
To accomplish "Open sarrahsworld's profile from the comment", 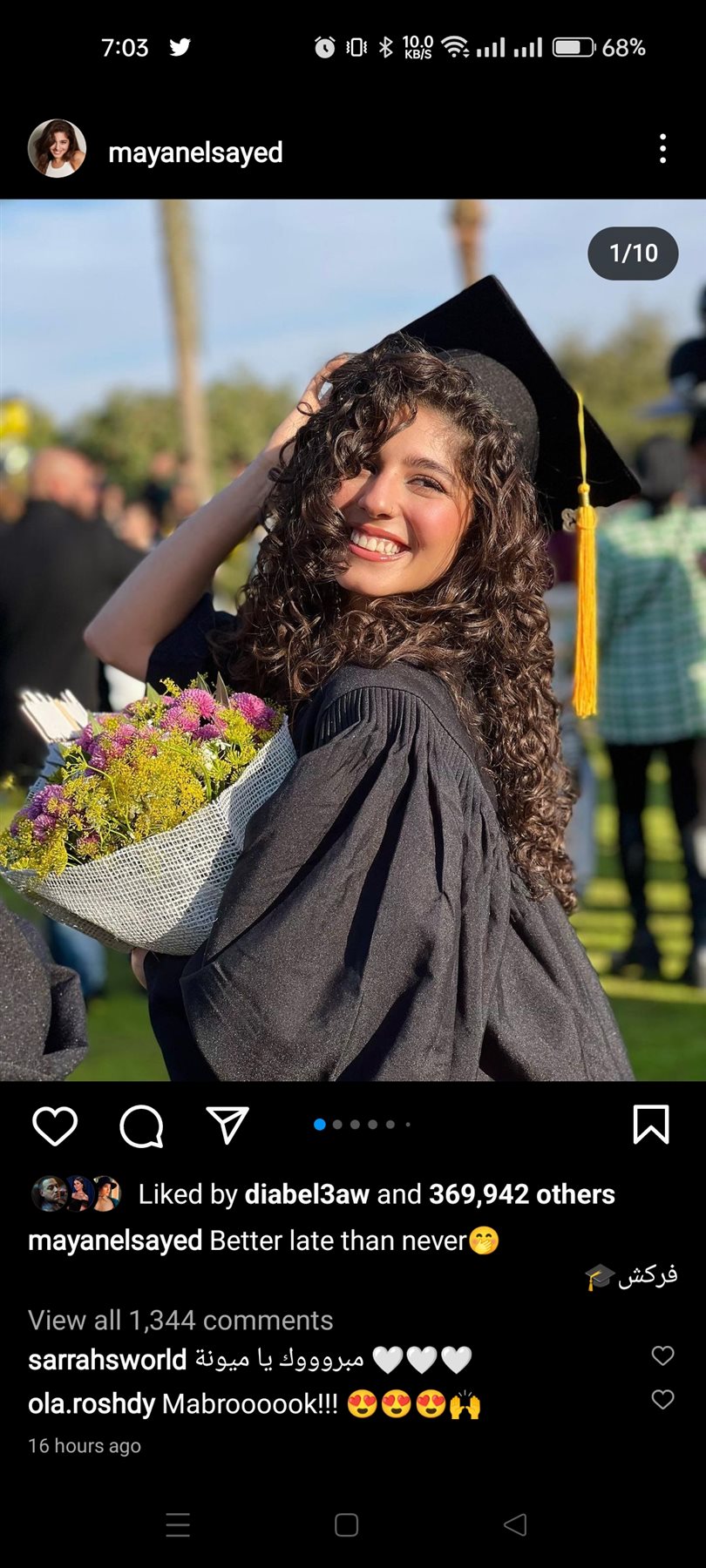I will point(107,1360).
